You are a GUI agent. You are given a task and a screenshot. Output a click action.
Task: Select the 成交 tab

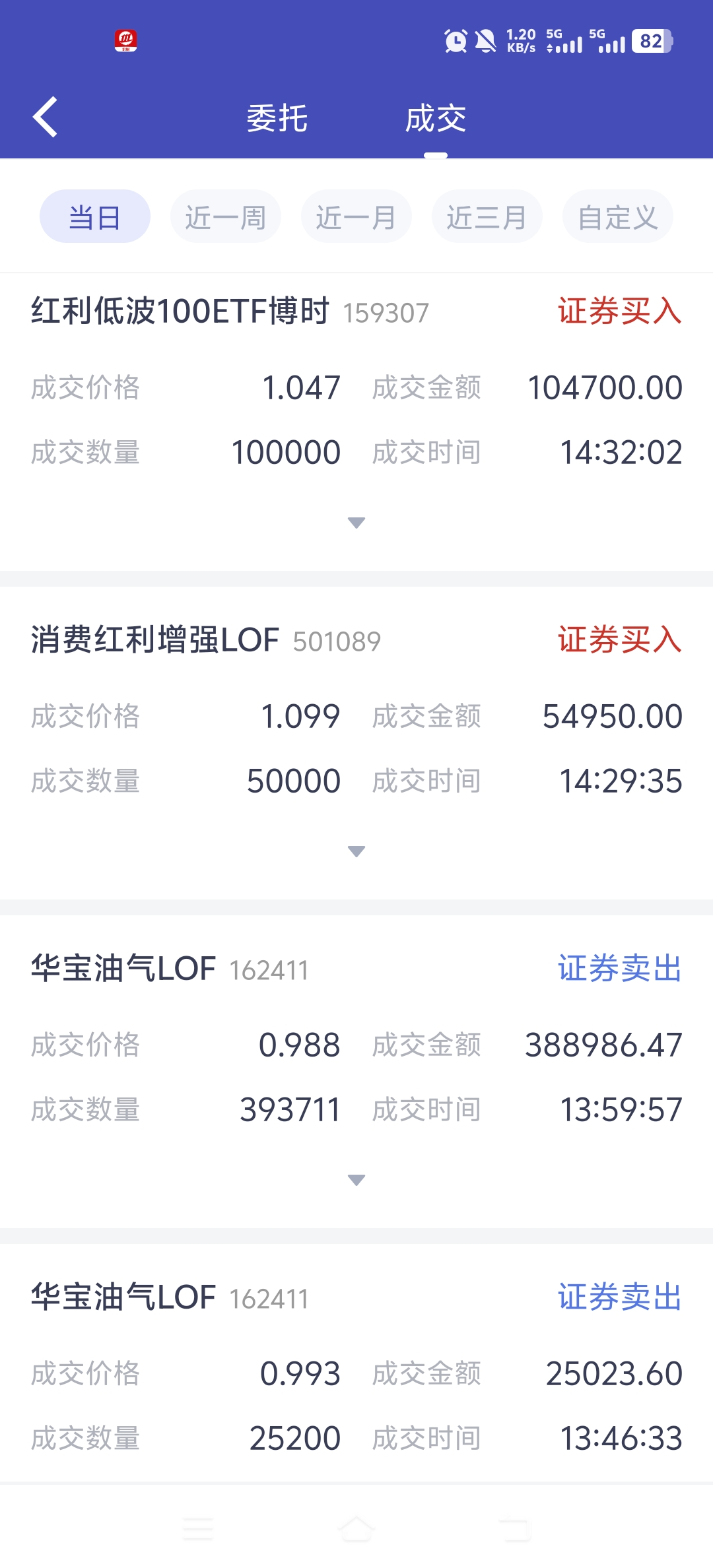(436, 119)
